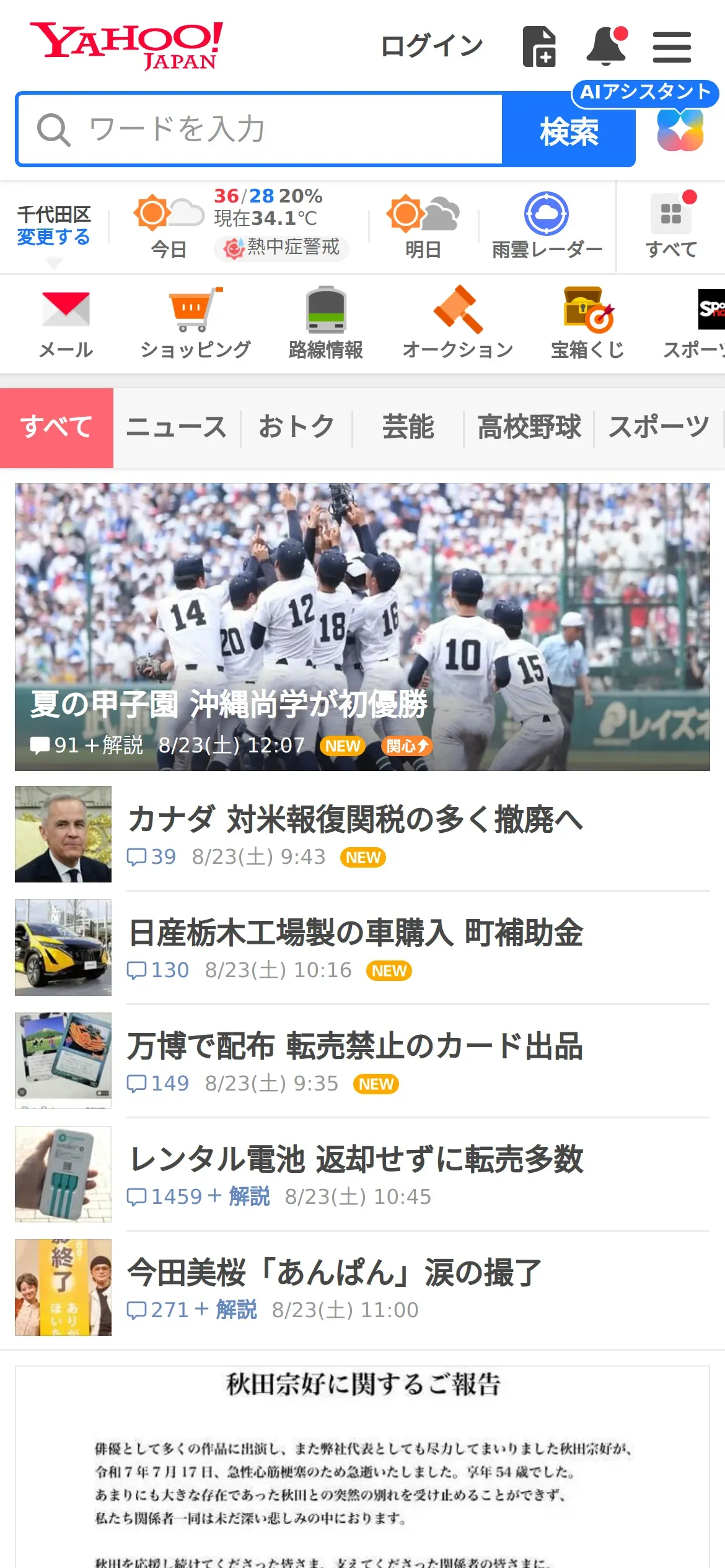Open the hamburger menu

672,47
